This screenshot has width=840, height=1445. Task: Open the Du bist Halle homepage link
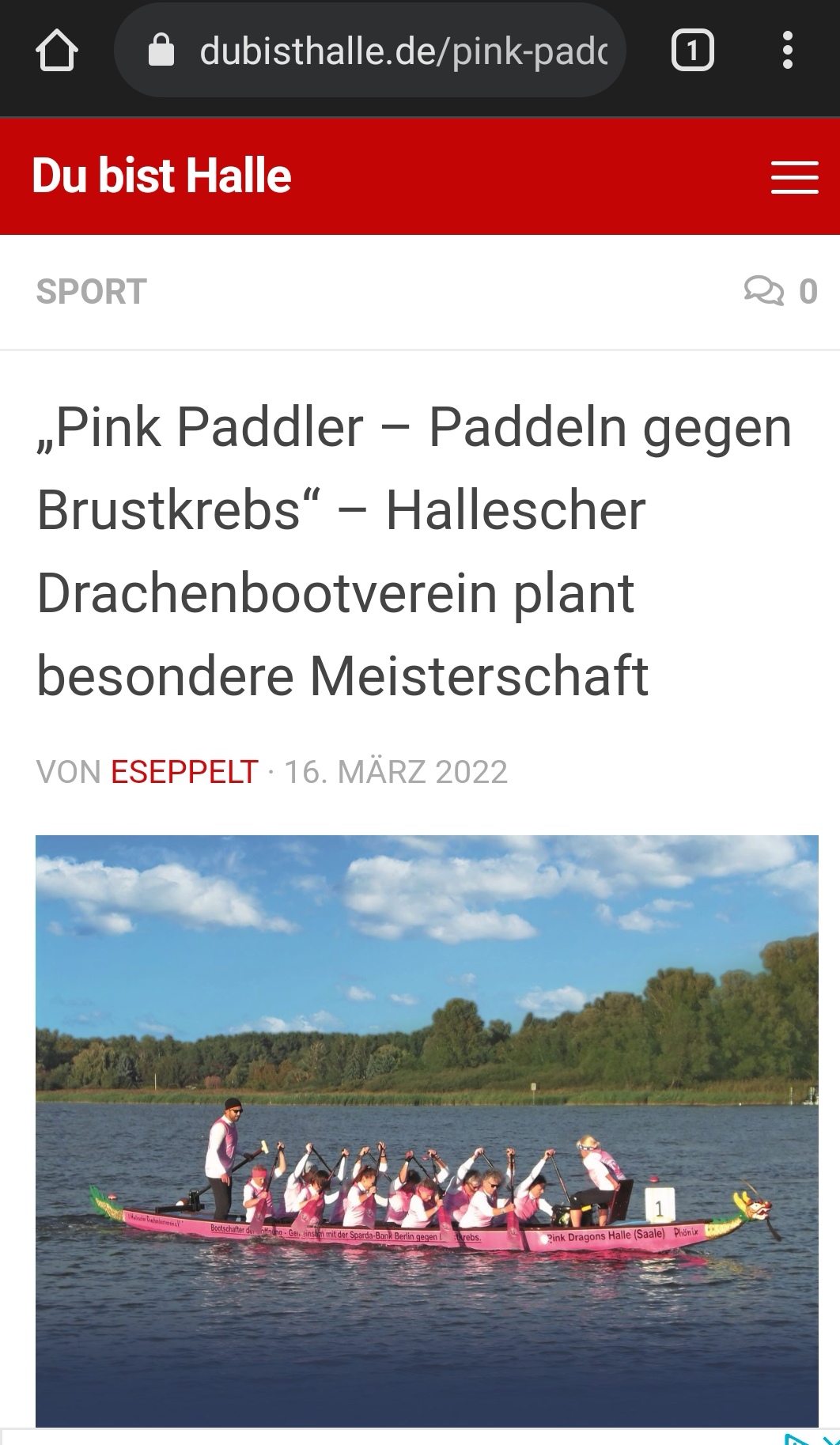[161, 176]
